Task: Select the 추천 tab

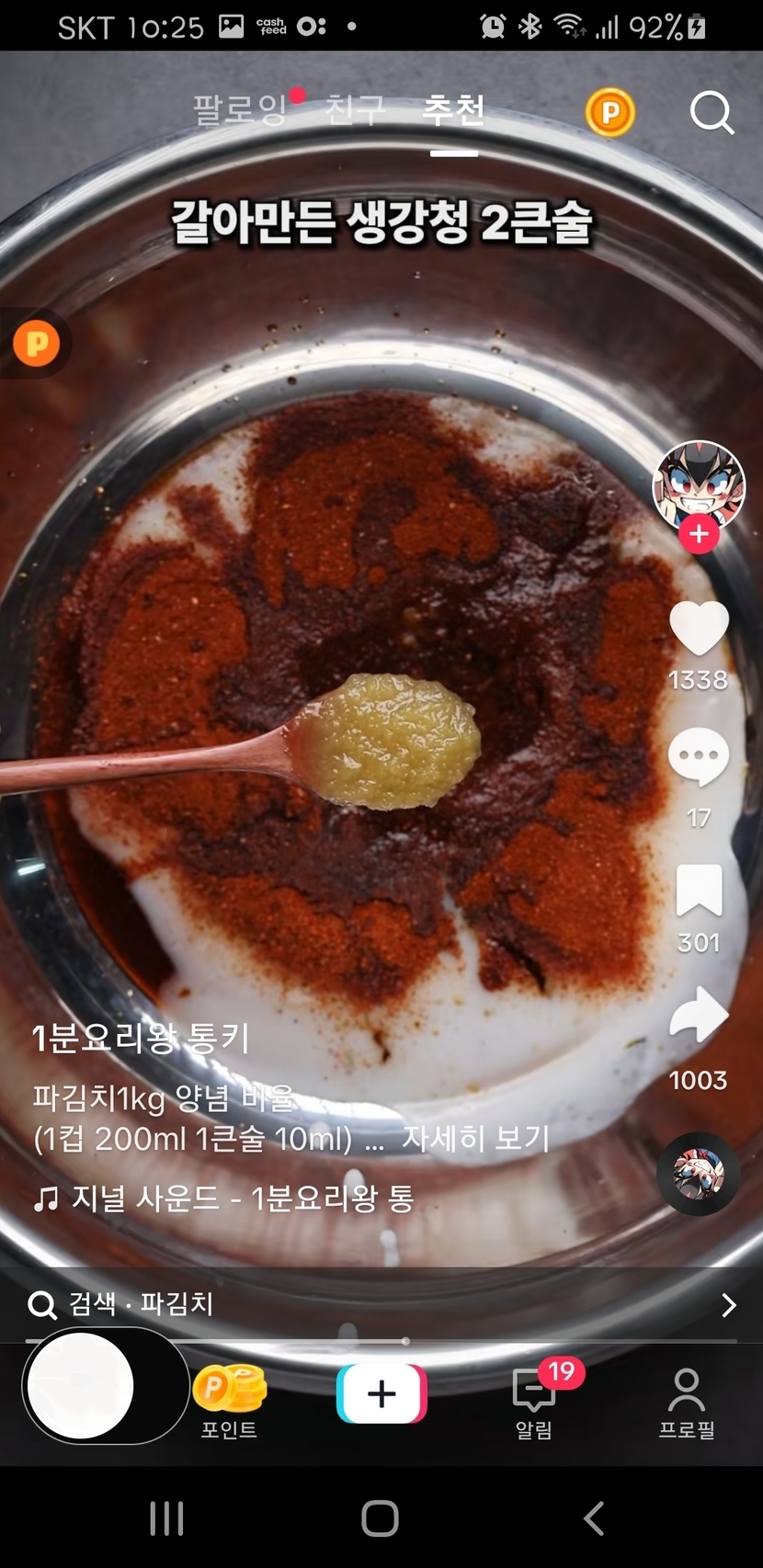Action: 453,111
